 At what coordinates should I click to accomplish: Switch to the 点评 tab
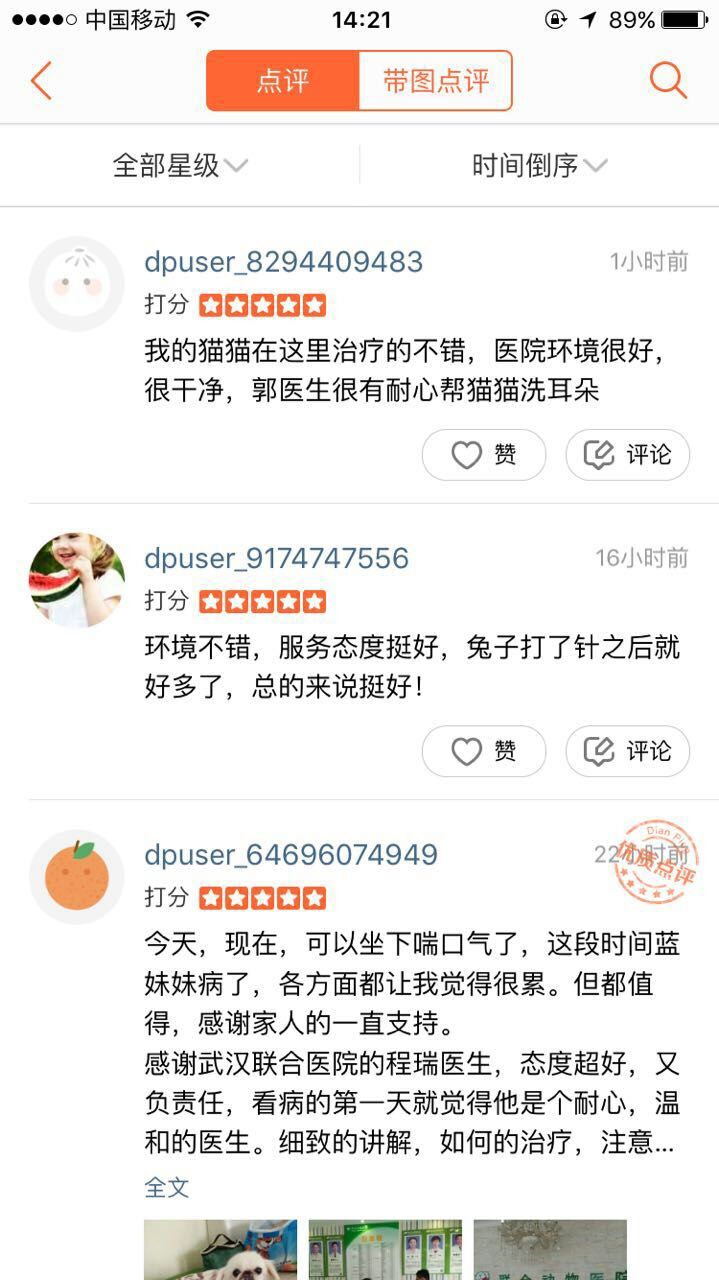[x=283, y=81]
